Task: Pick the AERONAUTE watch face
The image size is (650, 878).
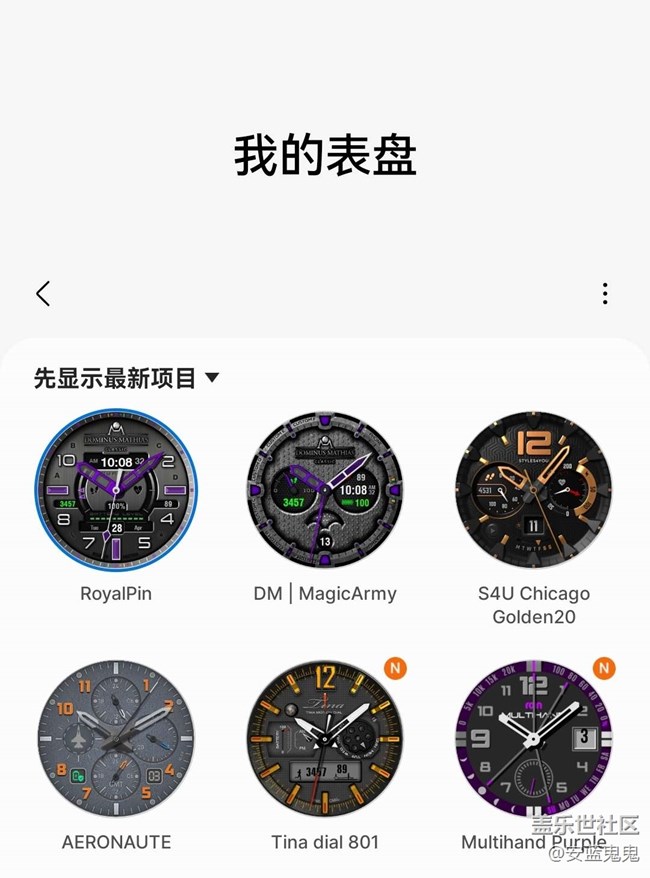Action: point(116,738)
